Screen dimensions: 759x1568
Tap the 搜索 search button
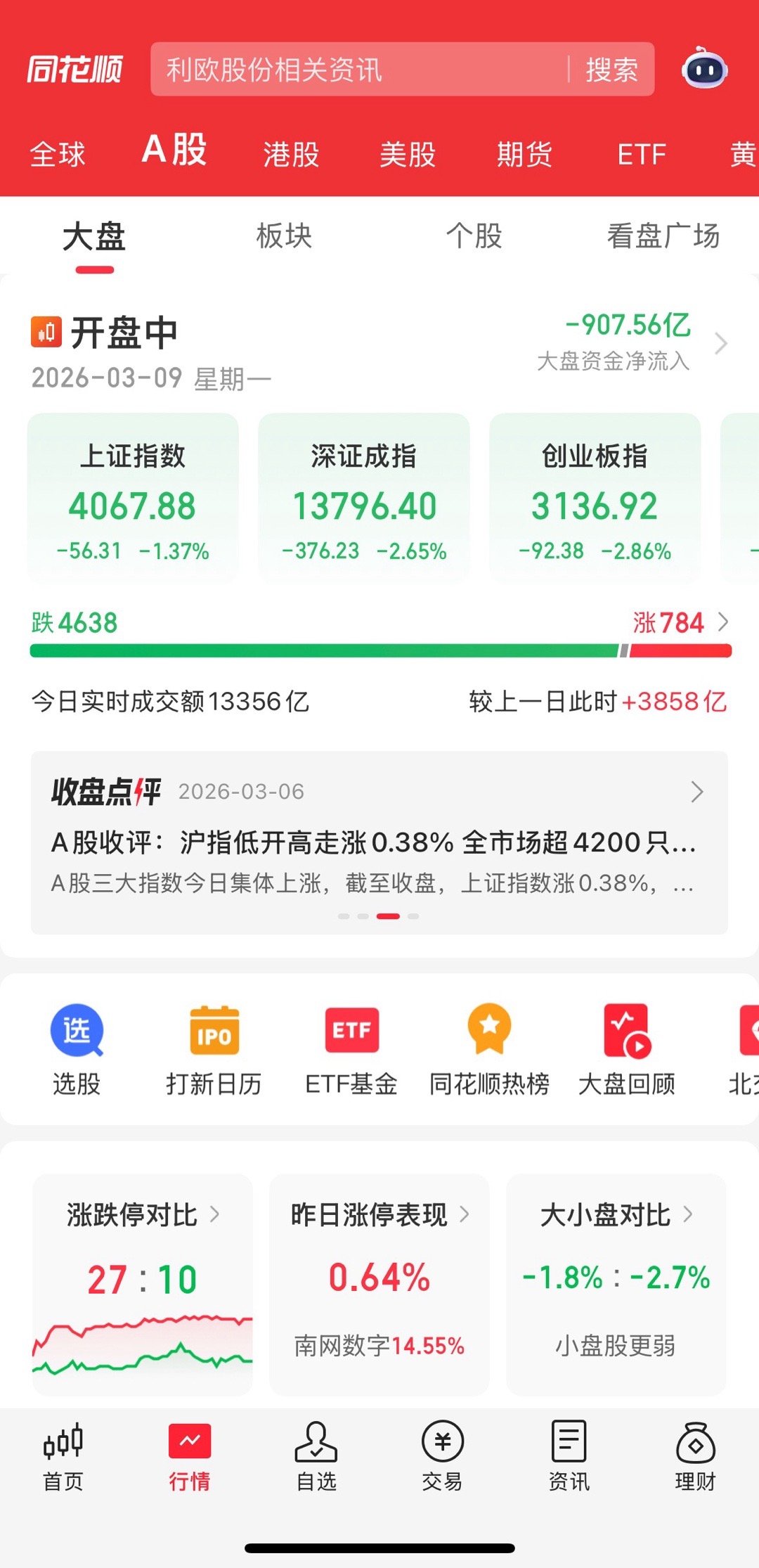click(x=611, y=68)
